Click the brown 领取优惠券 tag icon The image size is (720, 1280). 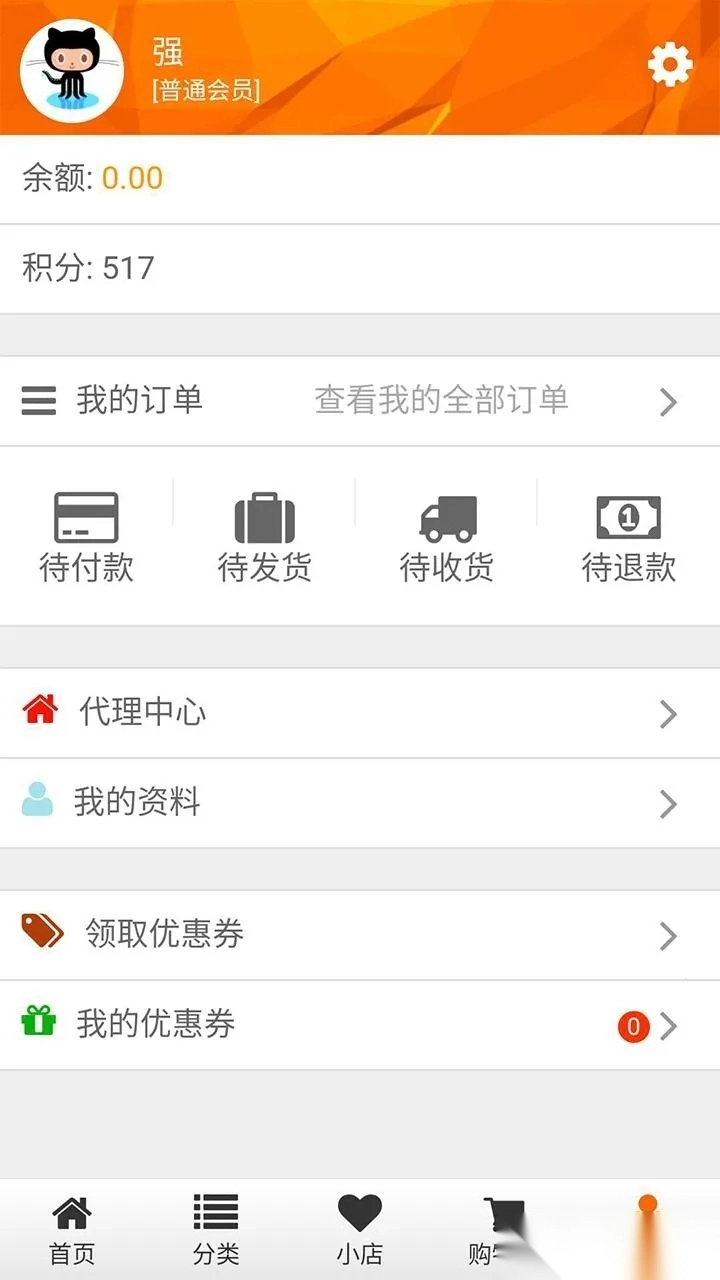tap(40, 933)
